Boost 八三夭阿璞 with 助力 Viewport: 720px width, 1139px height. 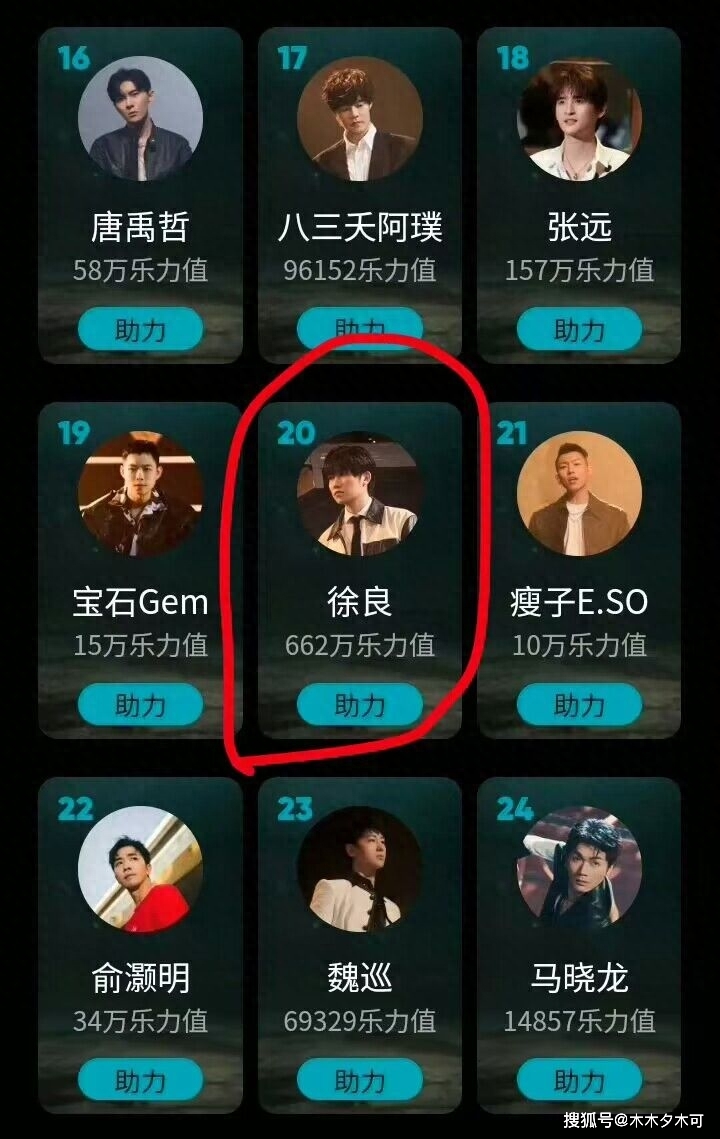(x=359, y=328)
